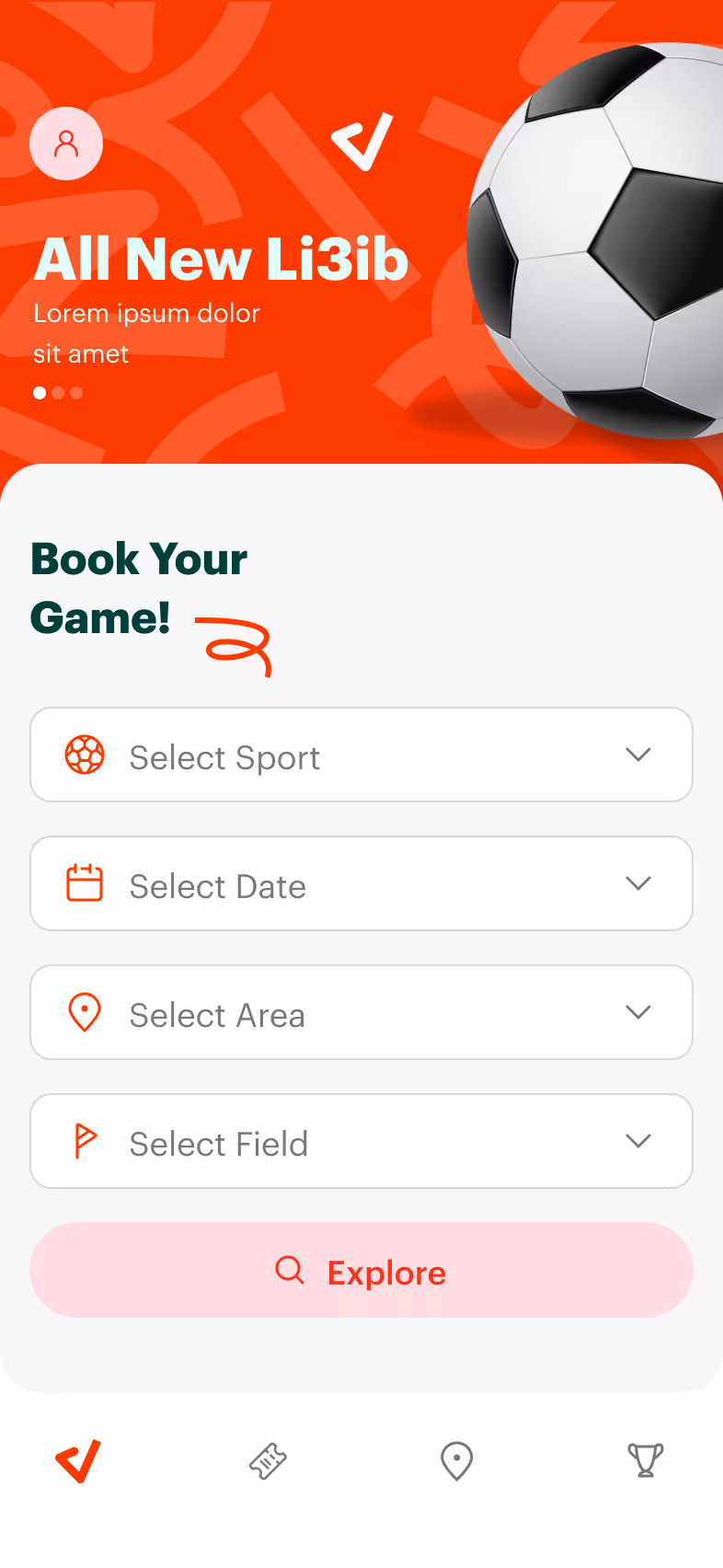Viewport: 723px width, 1568px height.
Task: Tap the banner page indicator dots
Action: (58, 393)
